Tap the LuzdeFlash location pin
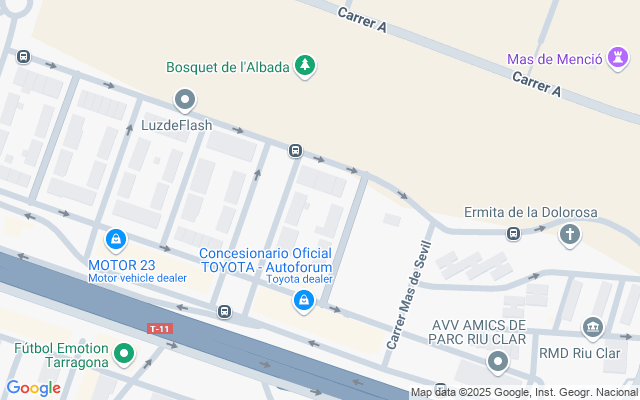 (x=185, y=100)
